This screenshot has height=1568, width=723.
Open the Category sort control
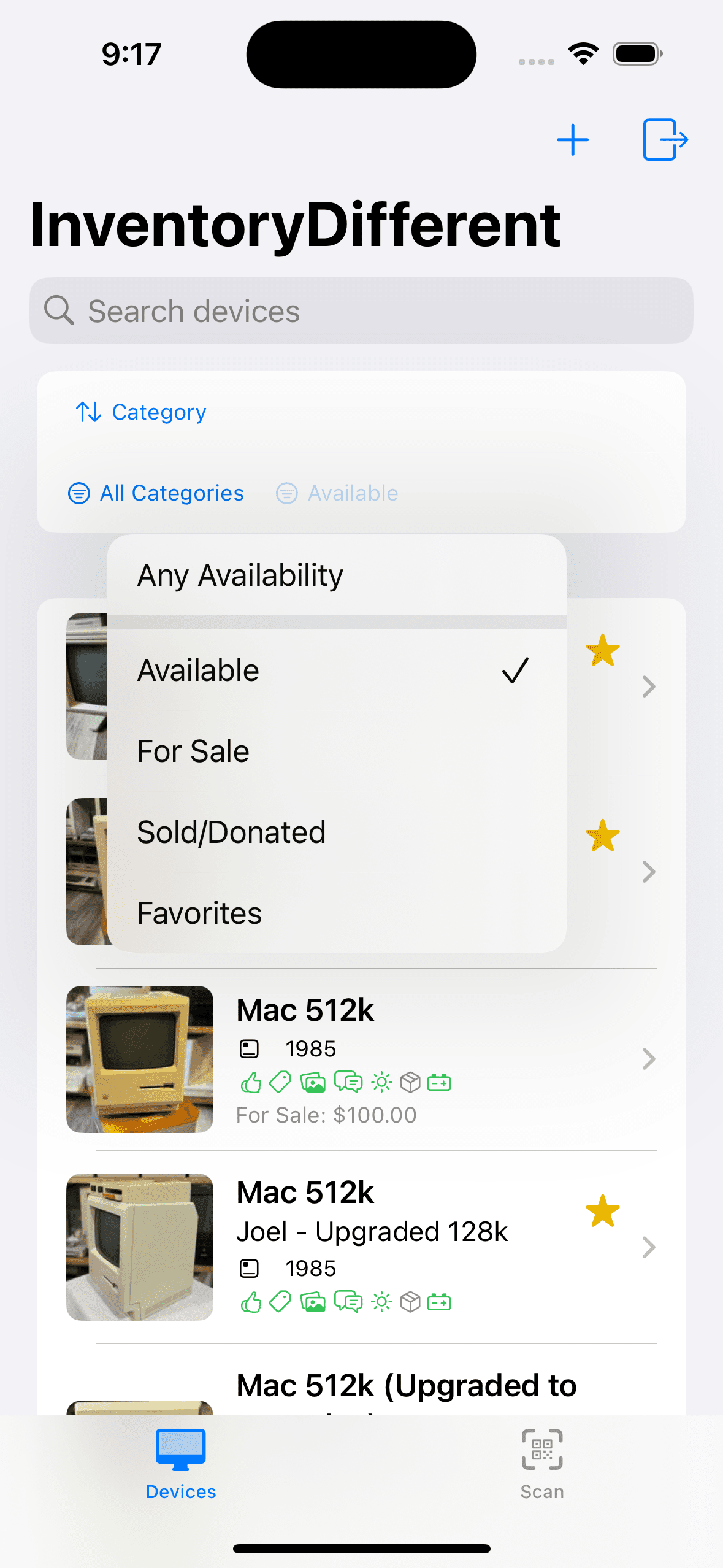click(x=141, y=412)
